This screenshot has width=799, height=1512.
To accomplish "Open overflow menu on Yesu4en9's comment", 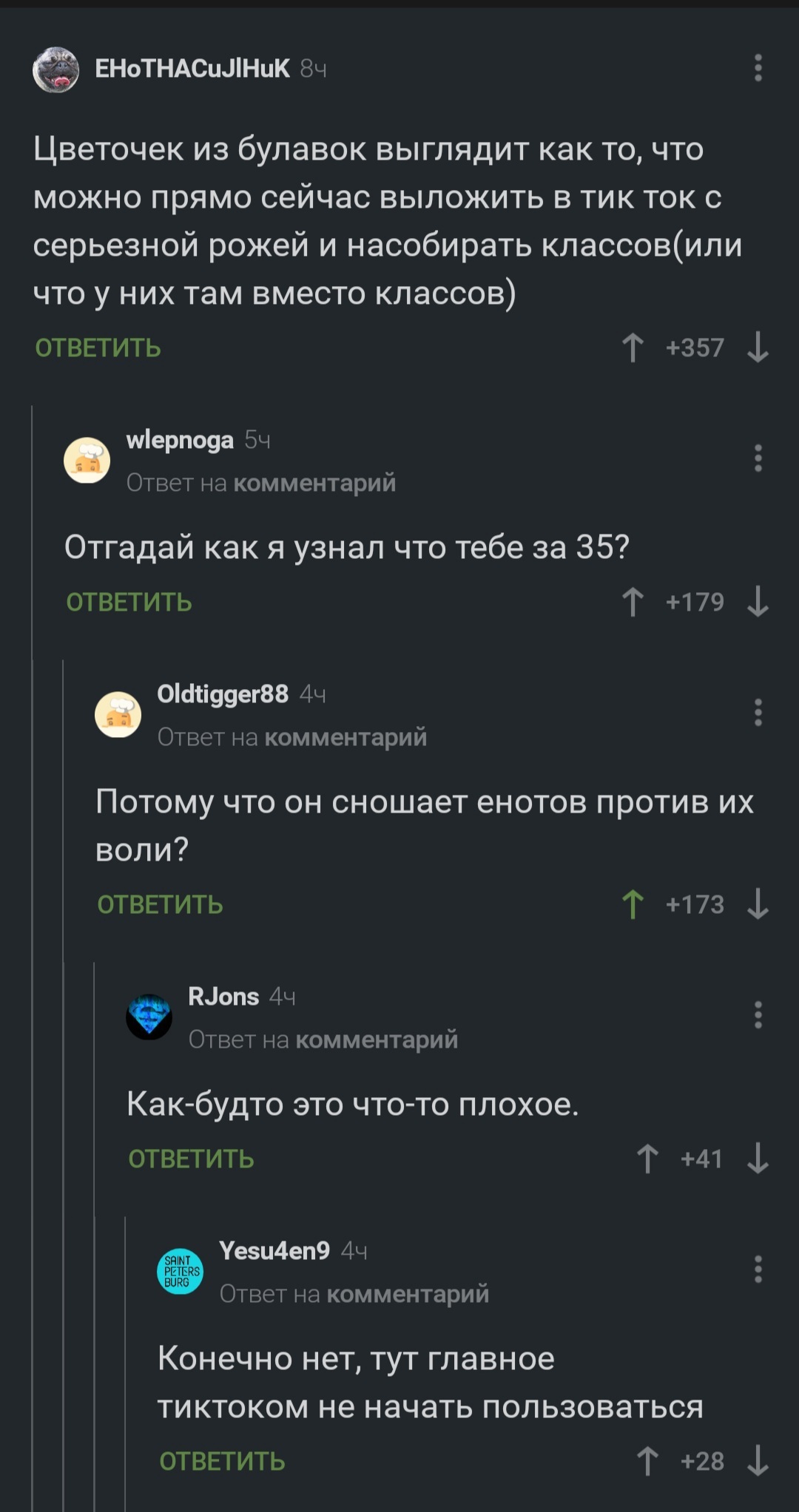I will pyautogui.click(x=758, y=1269).
